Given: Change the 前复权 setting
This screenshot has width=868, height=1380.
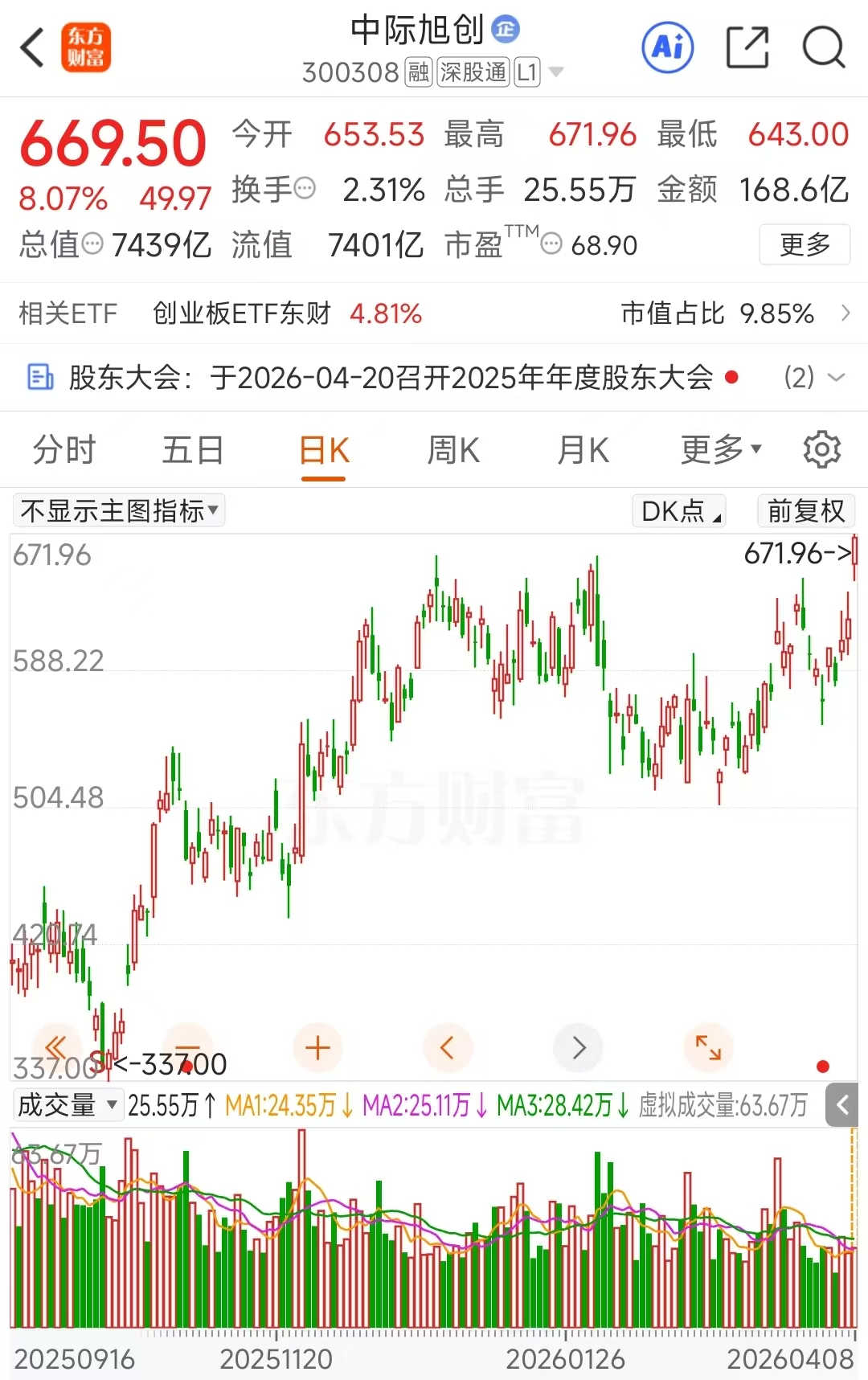Looking at the screenshot, I should click(806, 510).
